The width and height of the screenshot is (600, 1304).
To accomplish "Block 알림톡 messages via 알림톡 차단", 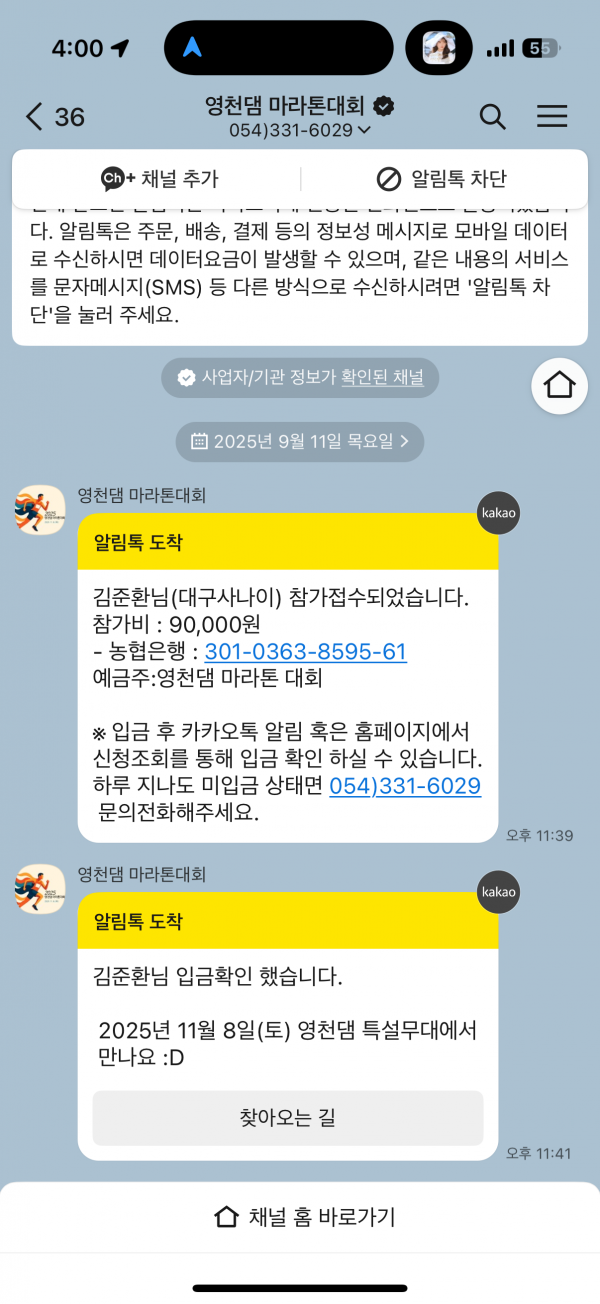I will tap(442, 179).
